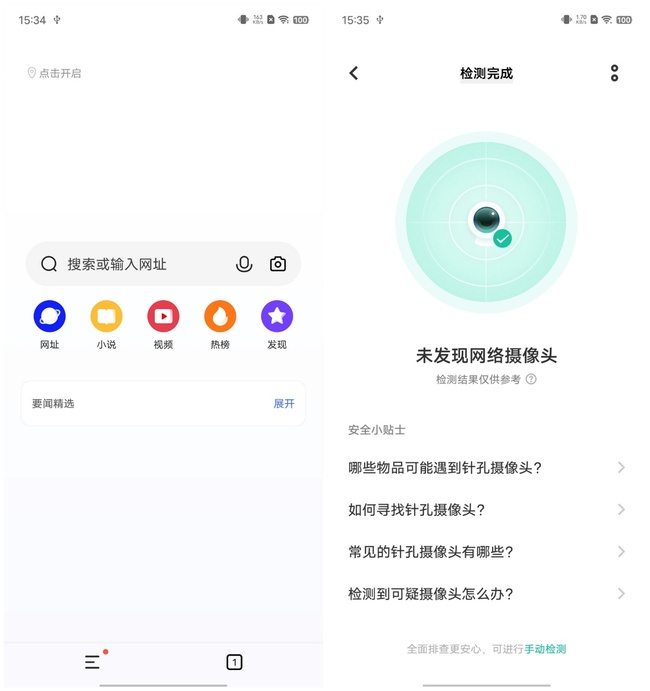Open 哪些物品可能遇到针孔摄像头？
Viewport: 650px width, 691px height.
486,468
